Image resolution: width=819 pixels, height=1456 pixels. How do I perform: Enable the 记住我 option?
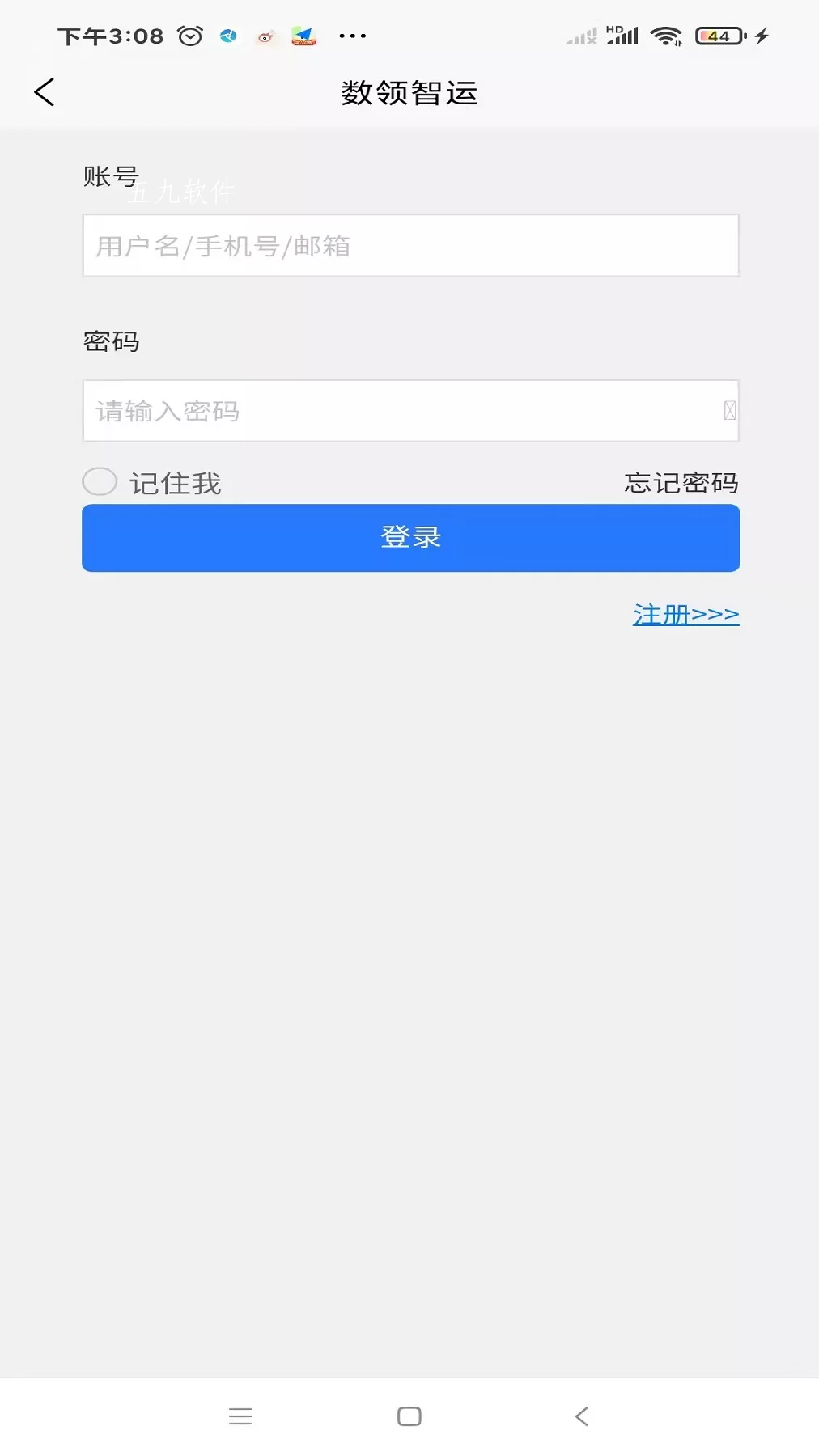tap(100, 482)
